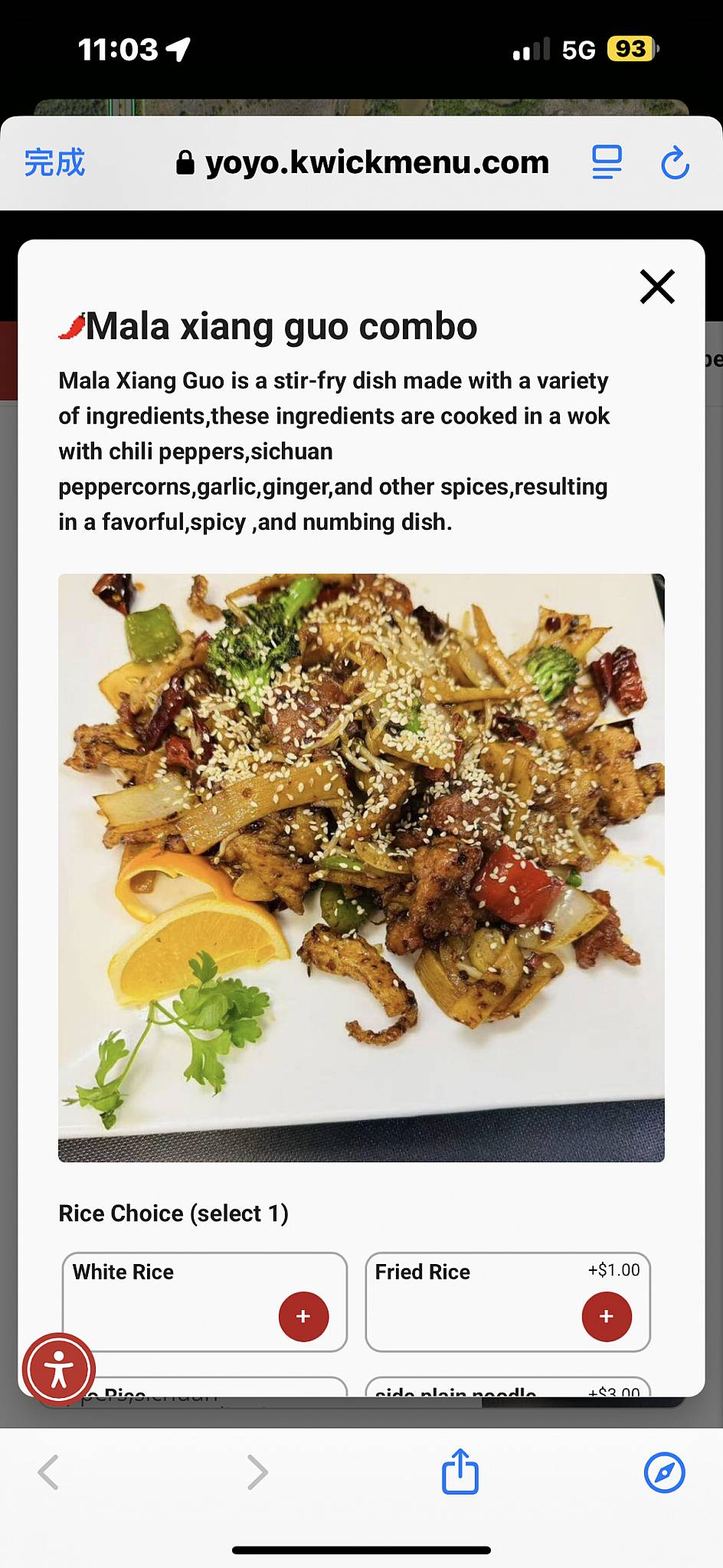Go back to the previous page
The image size is (723, 1568).
(48, 1472)
